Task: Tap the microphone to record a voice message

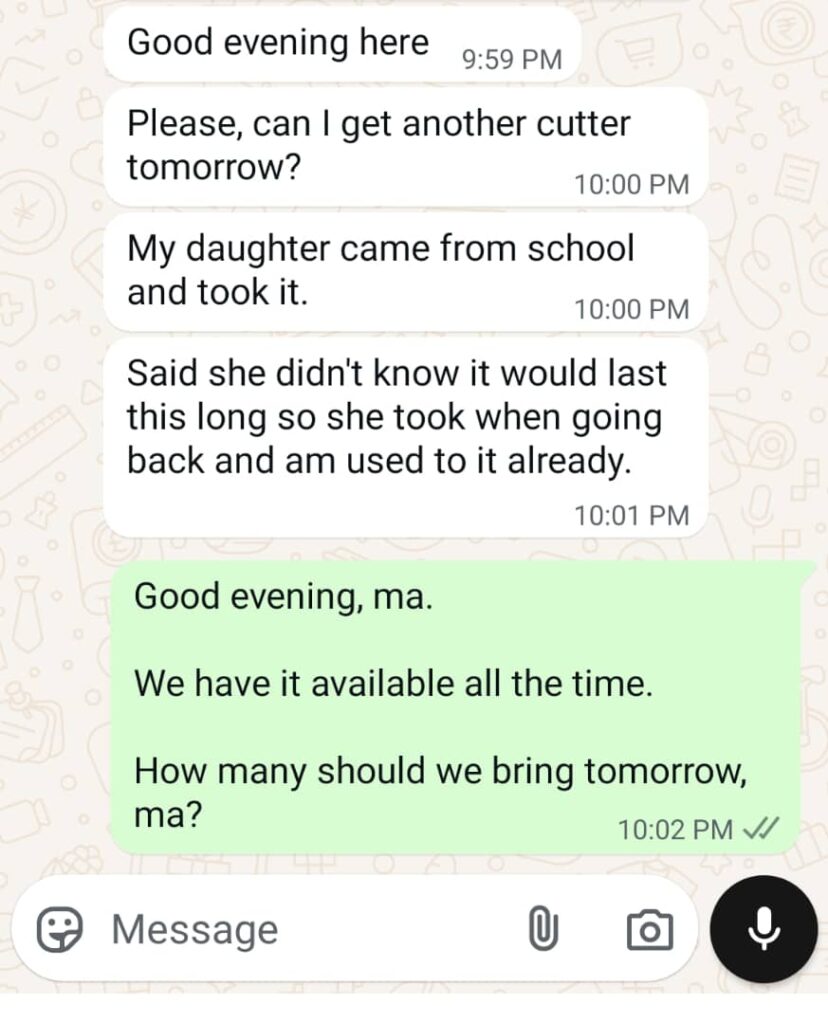Action: [x=763, y=929]
